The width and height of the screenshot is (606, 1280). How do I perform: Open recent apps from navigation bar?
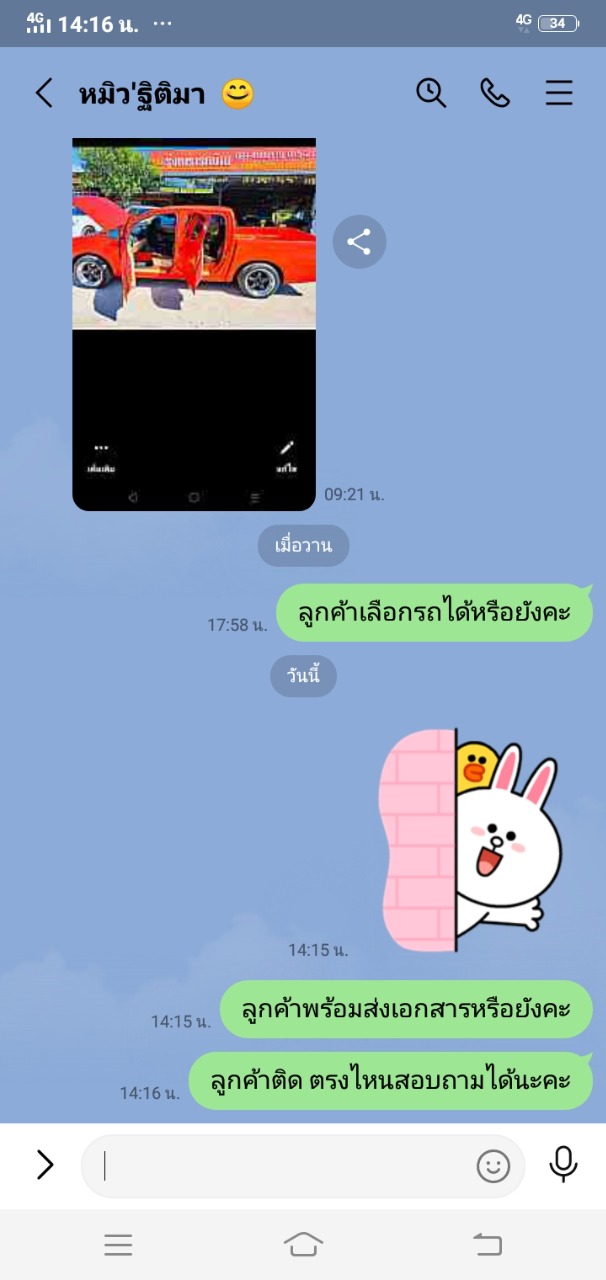[118, 1244]
